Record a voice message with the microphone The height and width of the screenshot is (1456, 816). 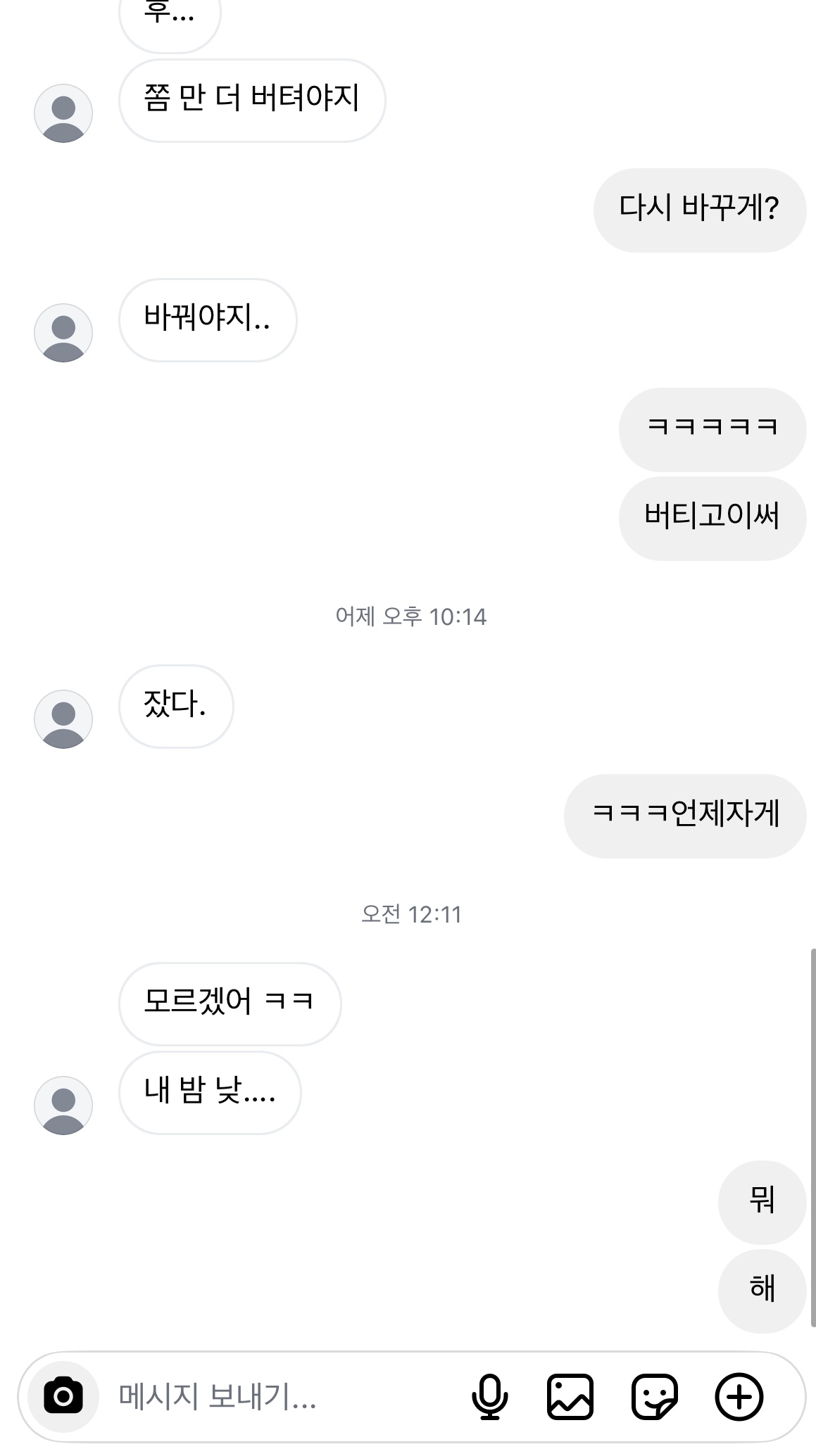489,1396
